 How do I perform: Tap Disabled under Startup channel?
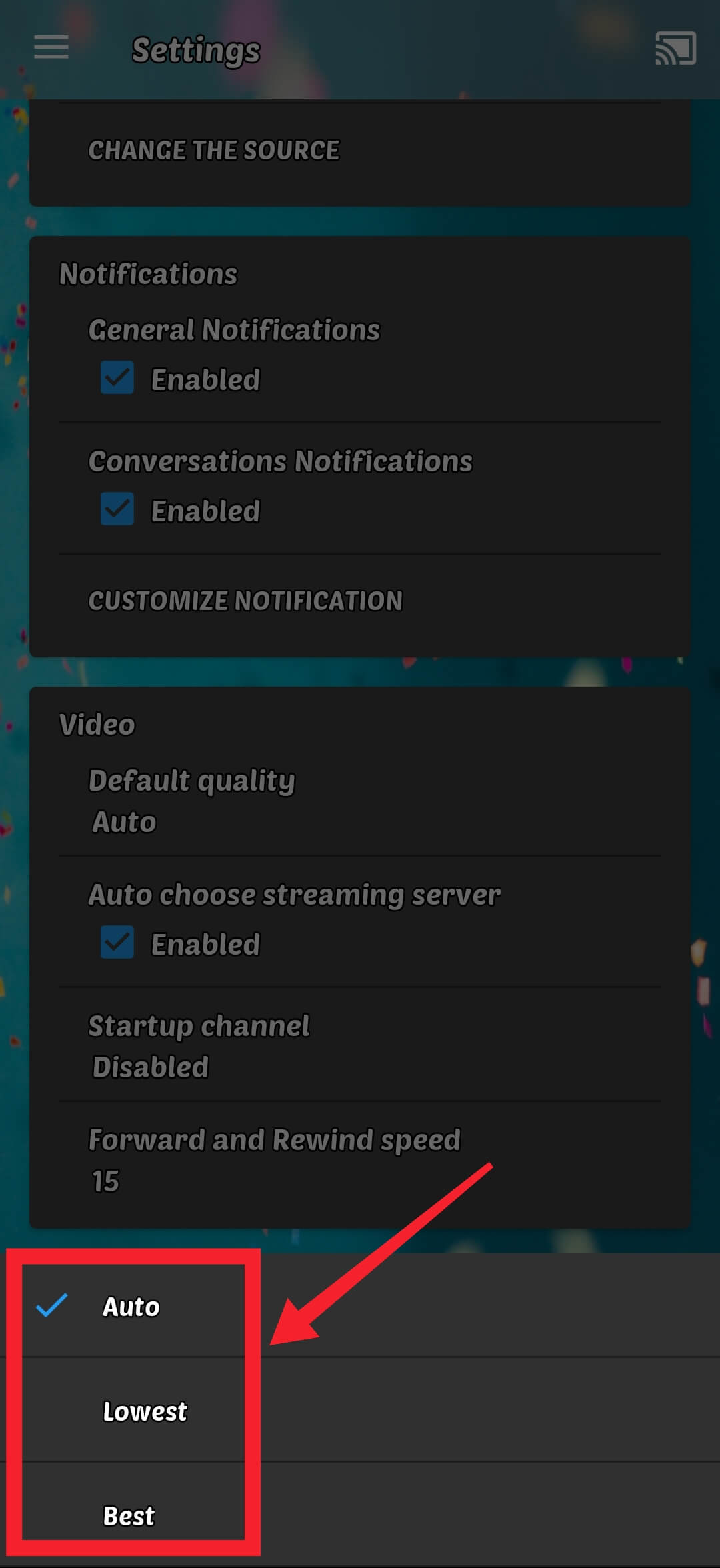[x=150, y=1067]
